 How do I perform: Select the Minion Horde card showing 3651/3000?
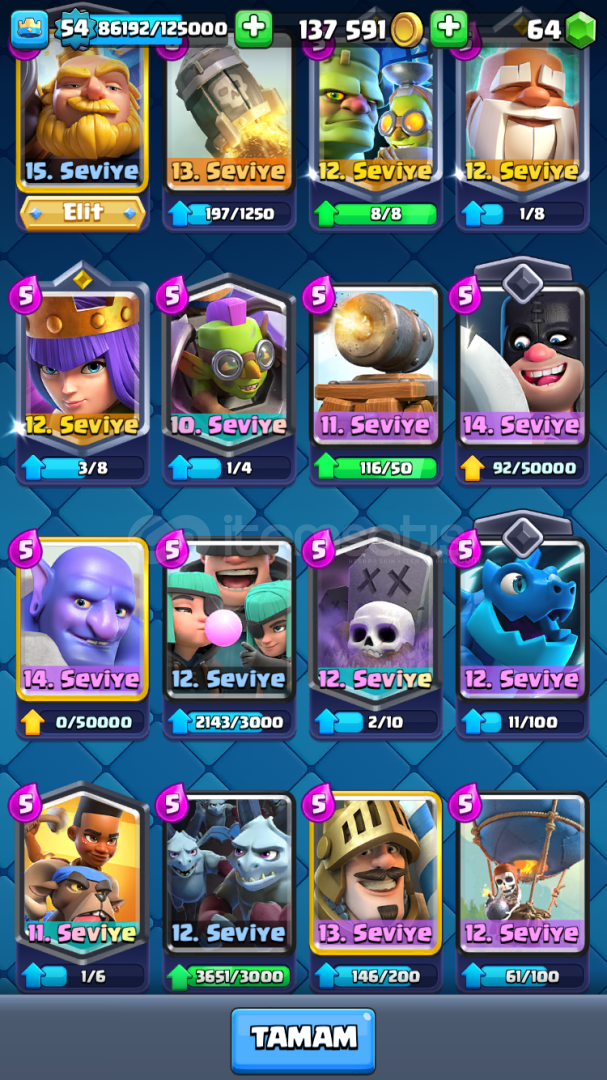pos(229,885)
